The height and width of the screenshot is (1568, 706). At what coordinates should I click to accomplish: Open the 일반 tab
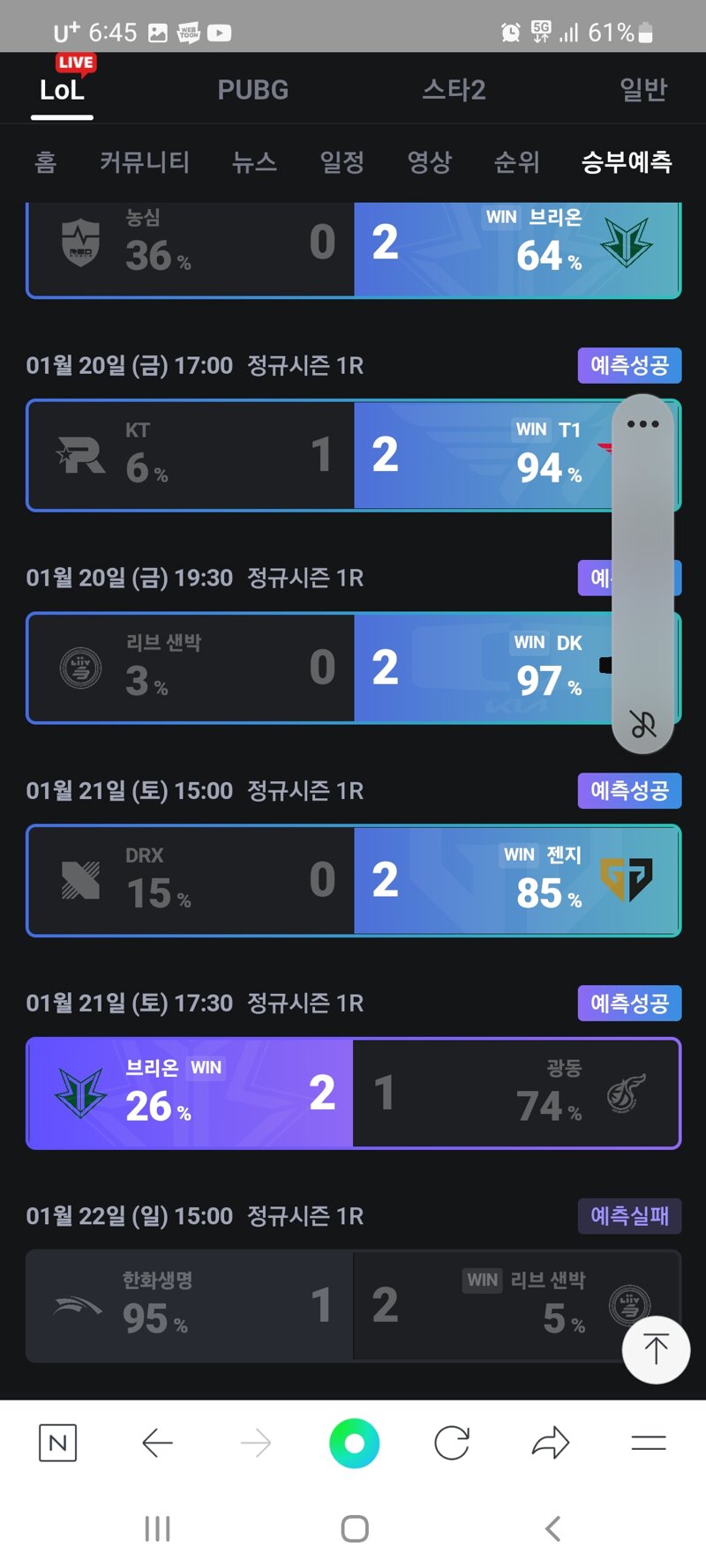pos(643,90)
